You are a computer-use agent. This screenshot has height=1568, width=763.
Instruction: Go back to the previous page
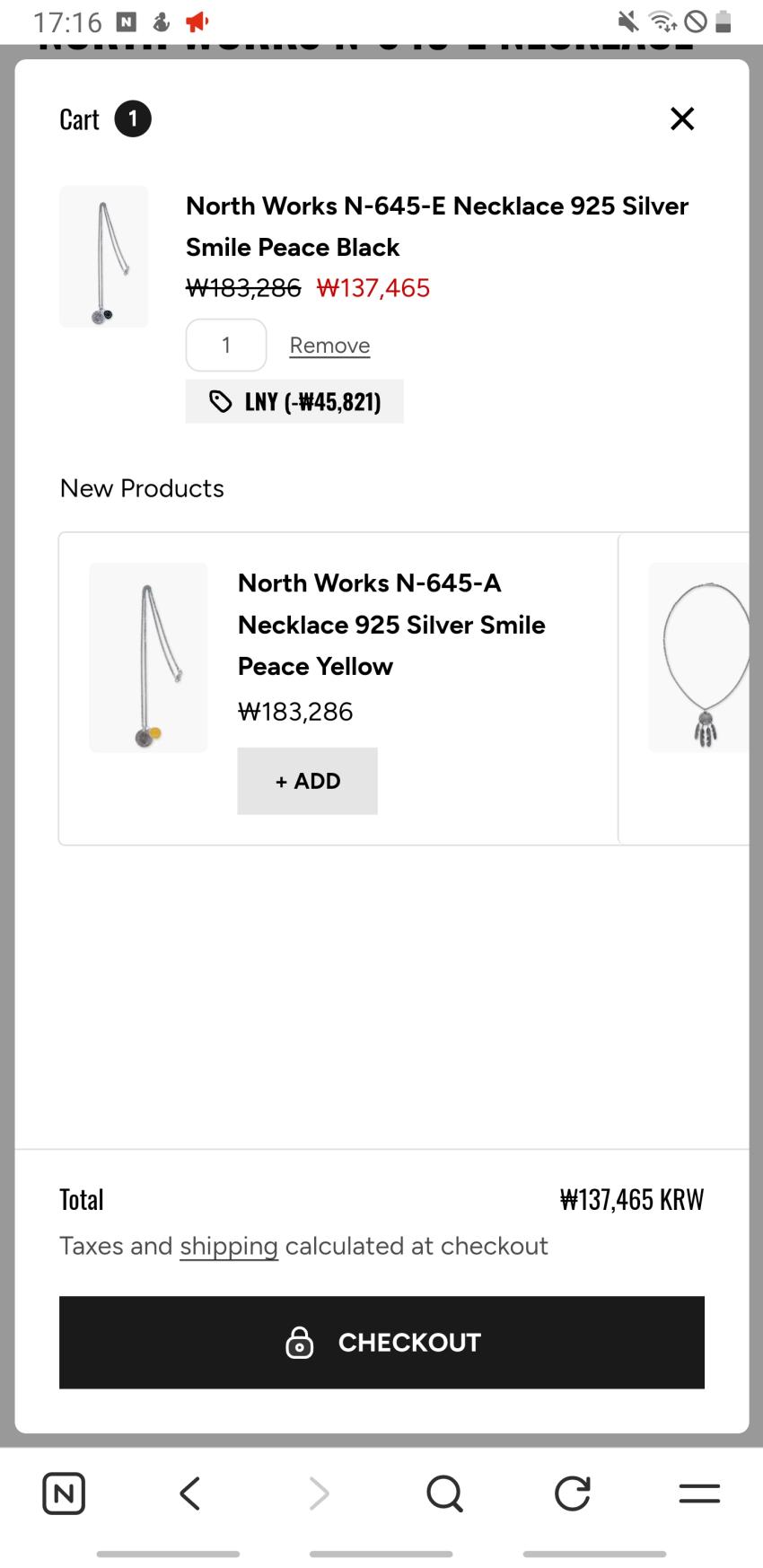click(189, 1494)
